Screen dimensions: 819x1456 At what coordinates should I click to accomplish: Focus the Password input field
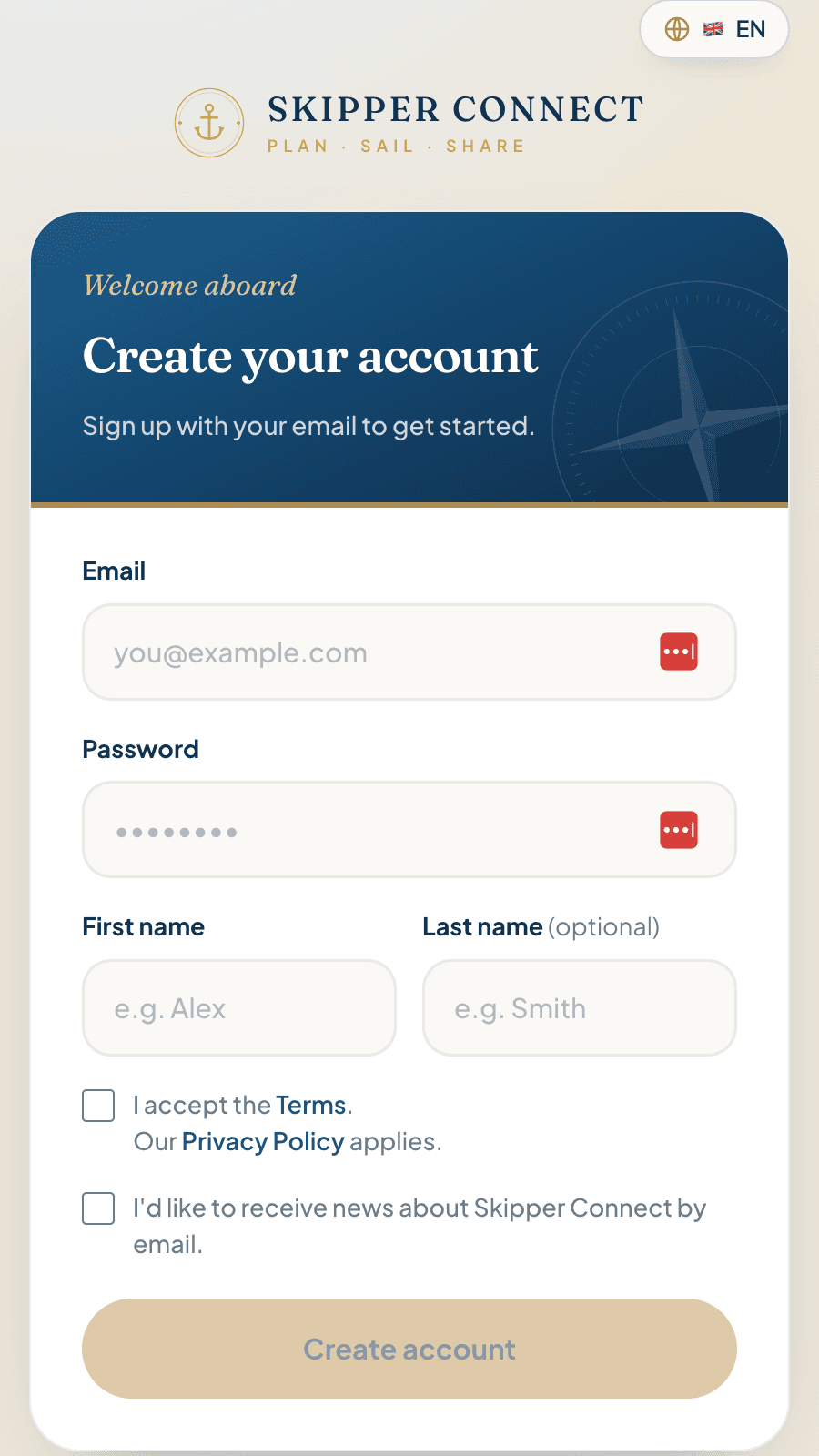pos(409,830)
